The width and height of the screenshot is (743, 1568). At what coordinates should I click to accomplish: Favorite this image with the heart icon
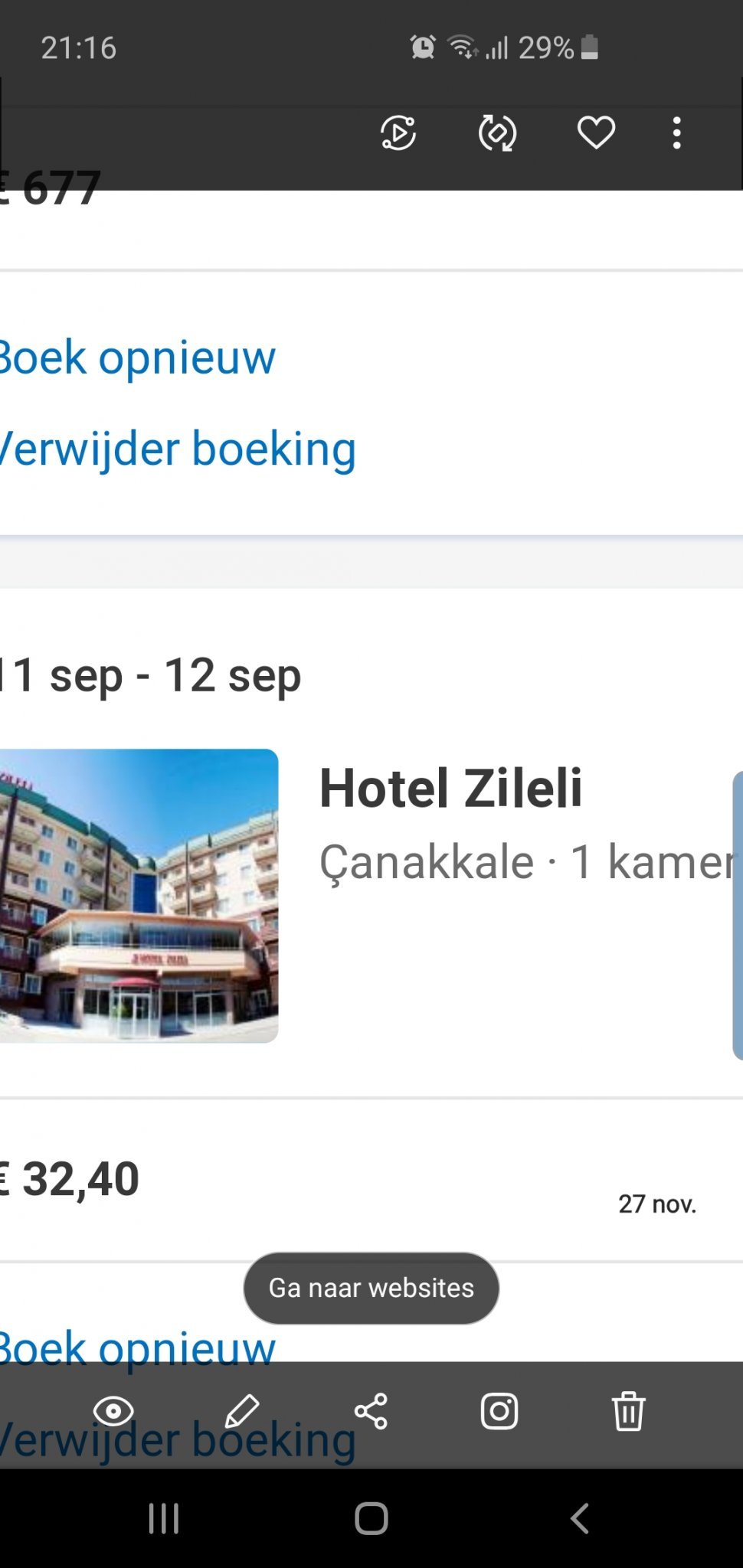[x=595, y=133]
